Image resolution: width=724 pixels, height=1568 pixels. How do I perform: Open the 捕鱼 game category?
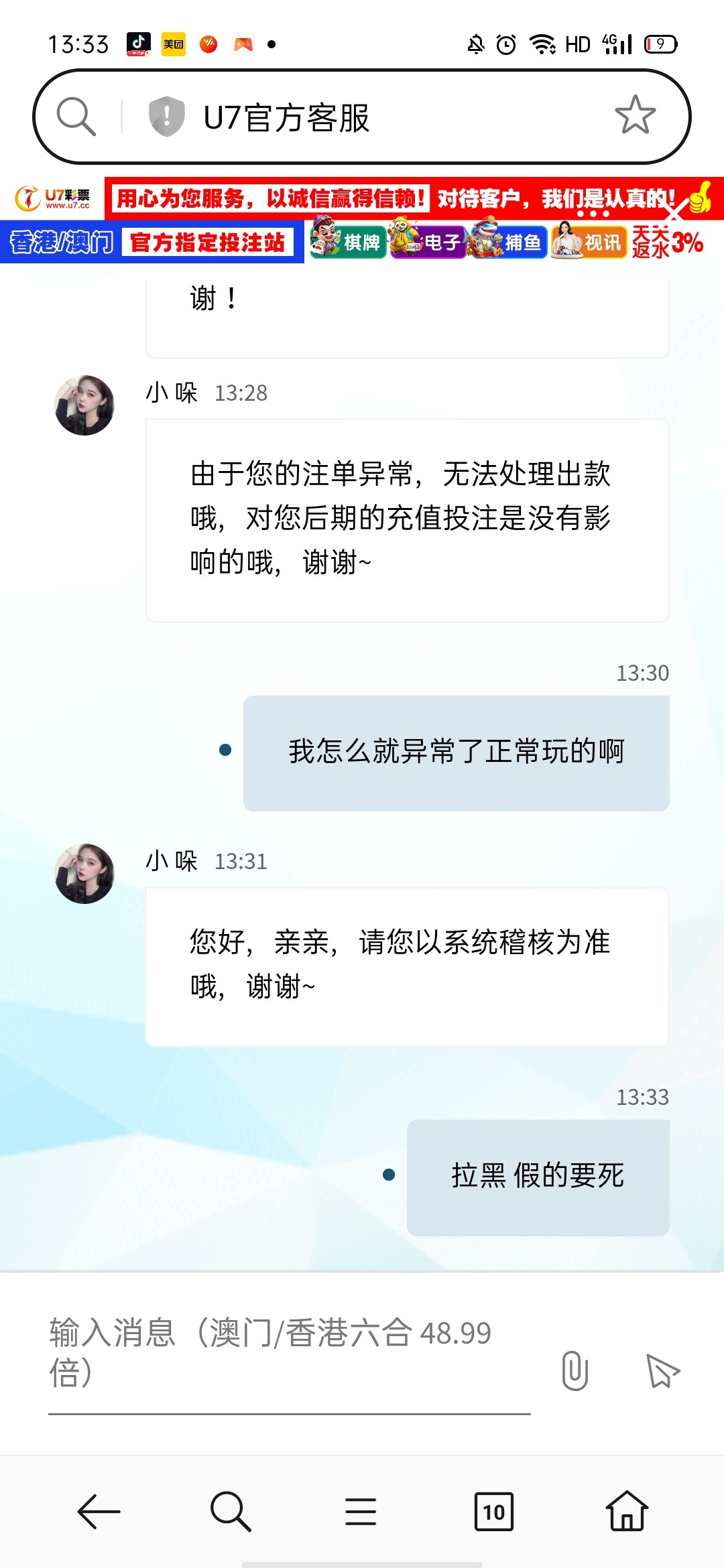point(509,241)
